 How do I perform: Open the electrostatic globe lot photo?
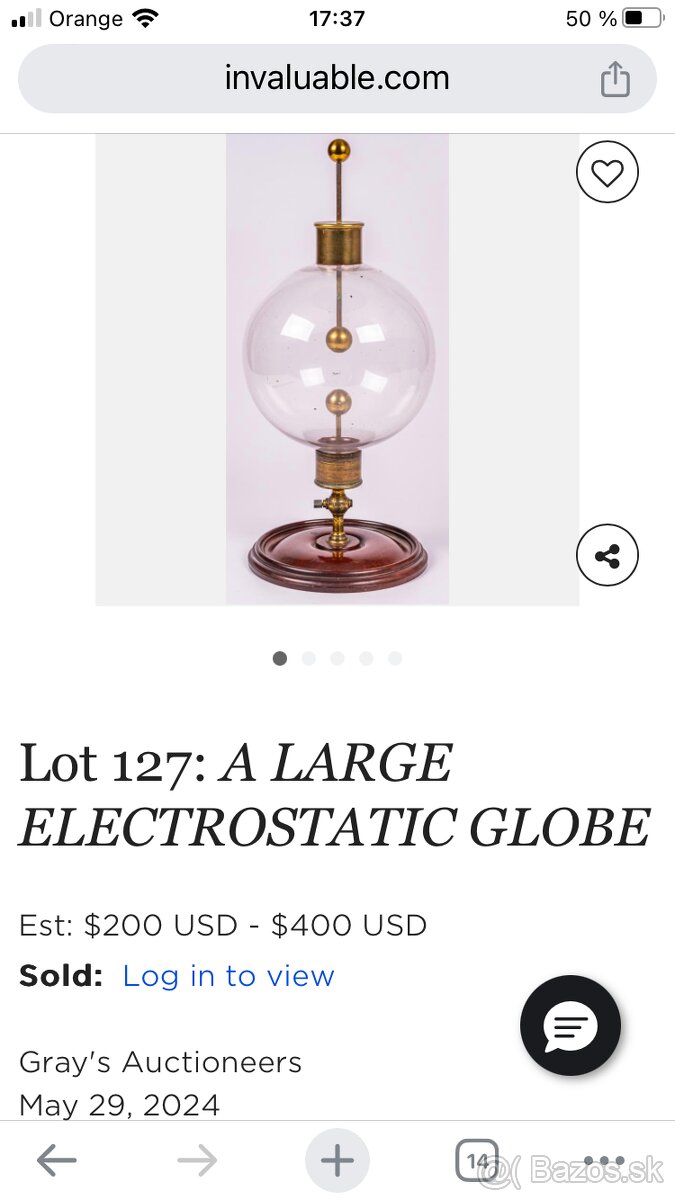(x=337, y=369)
